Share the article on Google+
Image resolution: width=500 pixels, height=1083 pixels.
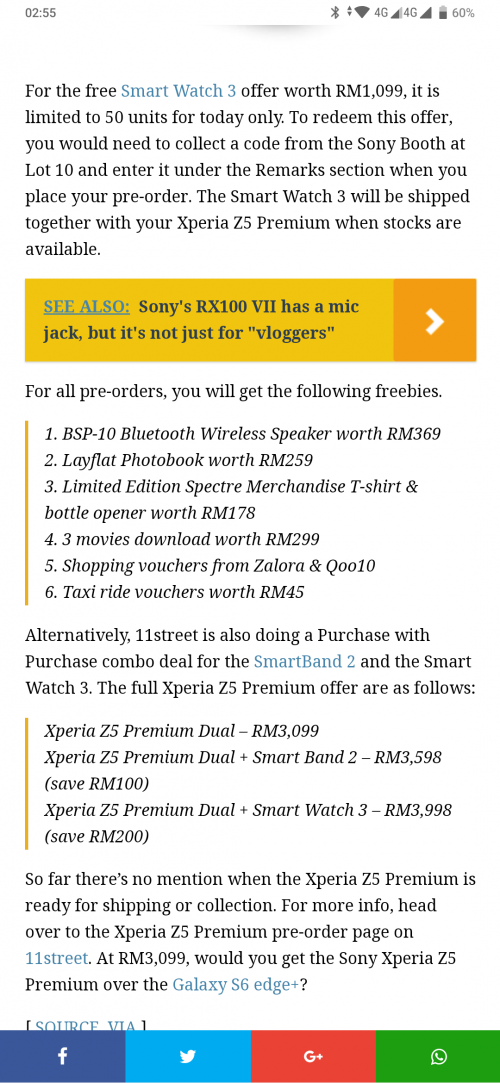point(313,1057)
